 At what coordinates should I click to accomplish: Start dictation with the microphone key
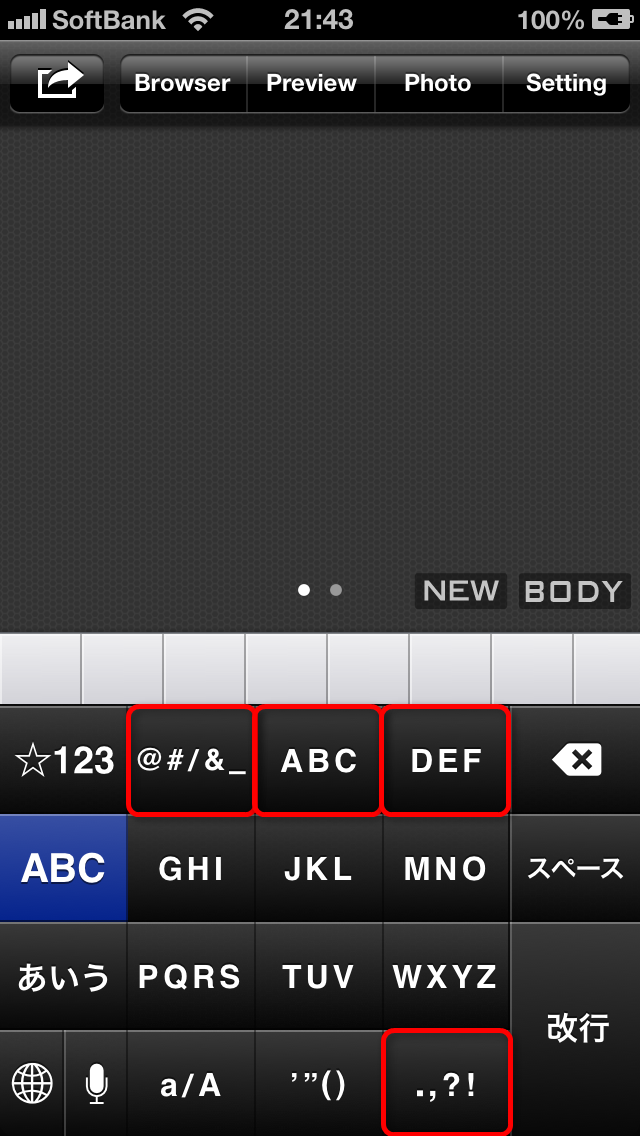(x=96, y=1084)
